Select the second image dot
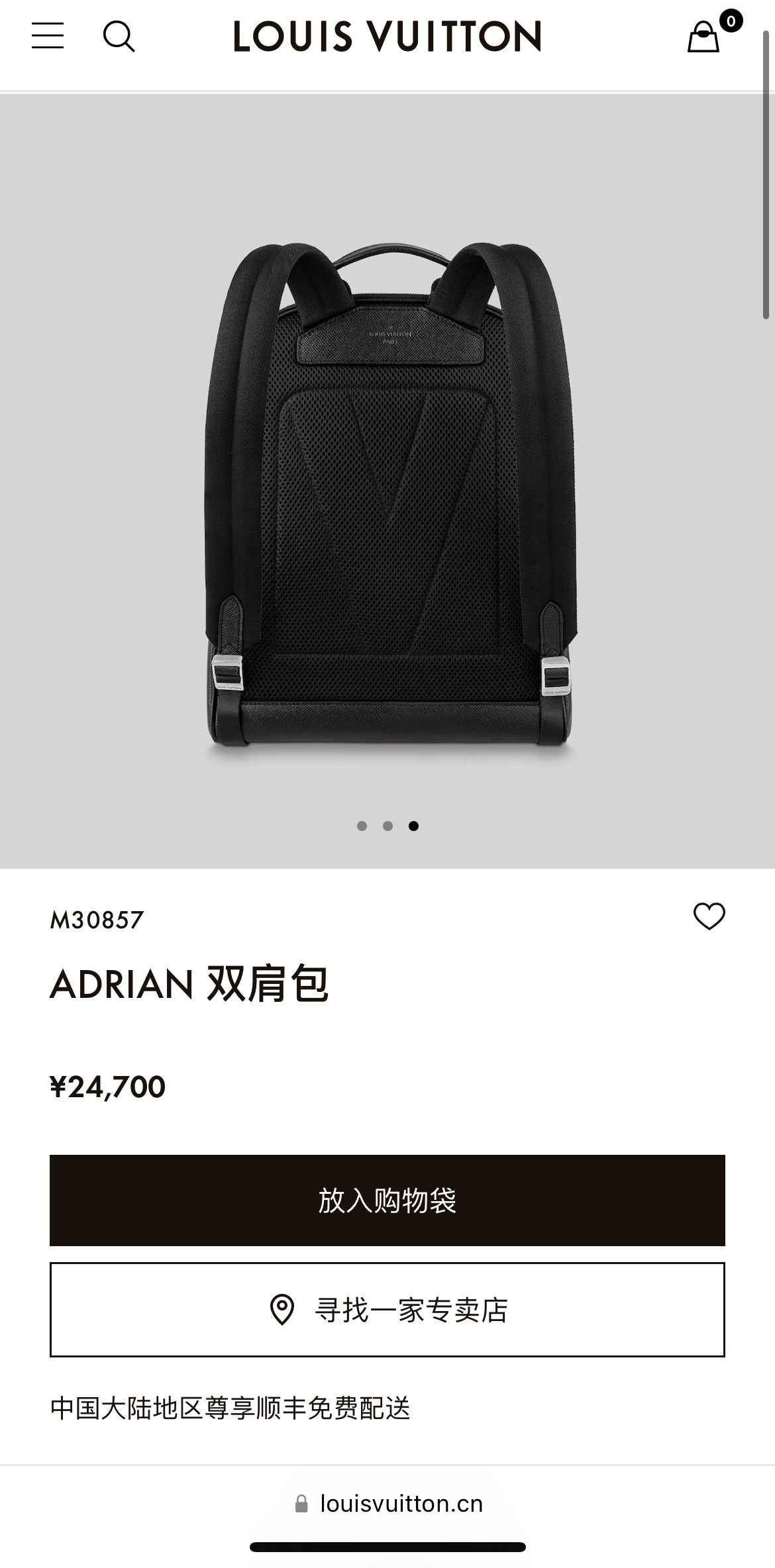This screenshot has height=1568, width=775. coord(387,826)
